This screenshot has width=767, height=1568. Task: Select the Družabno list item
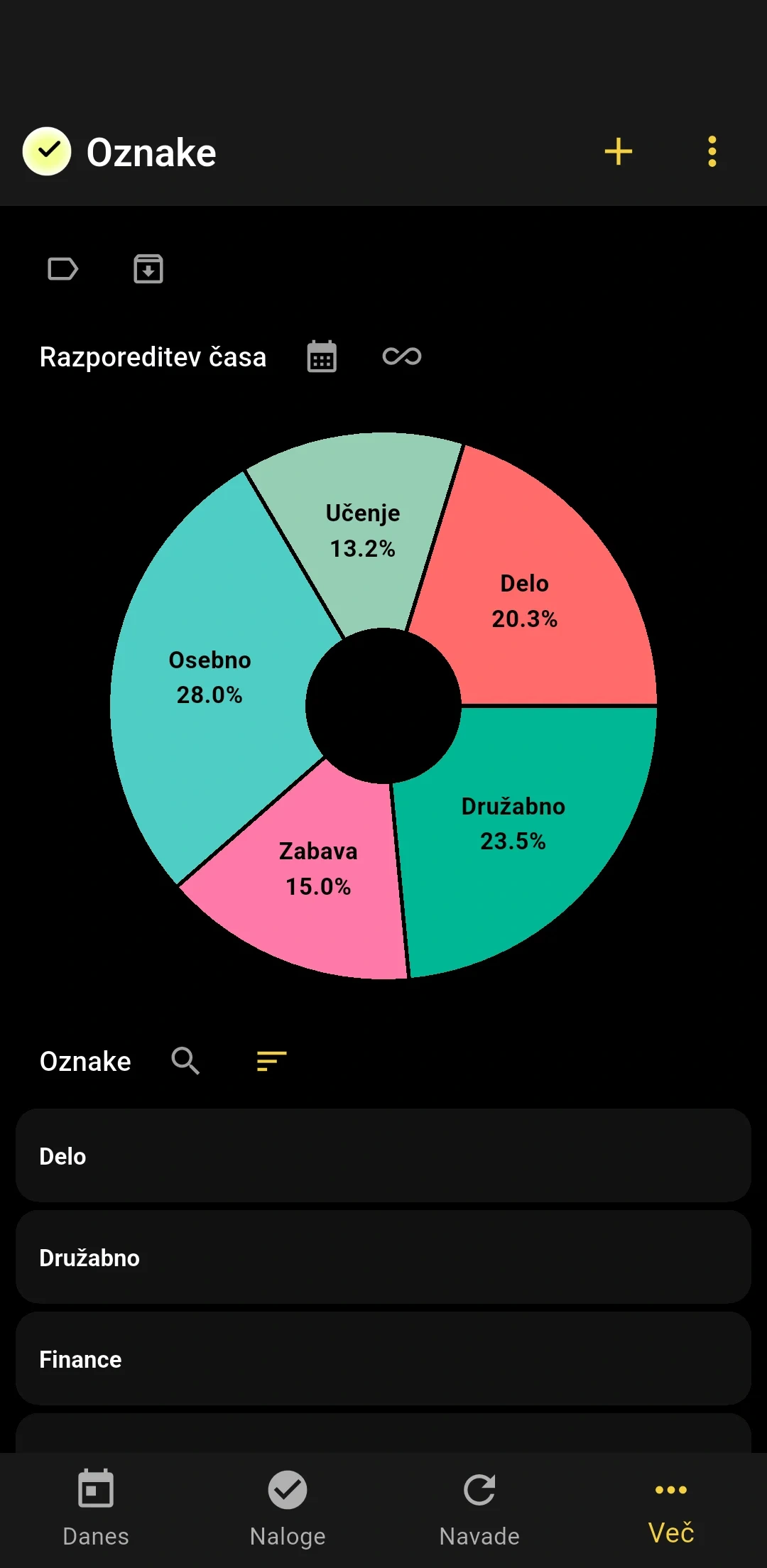click(383, 1257)
